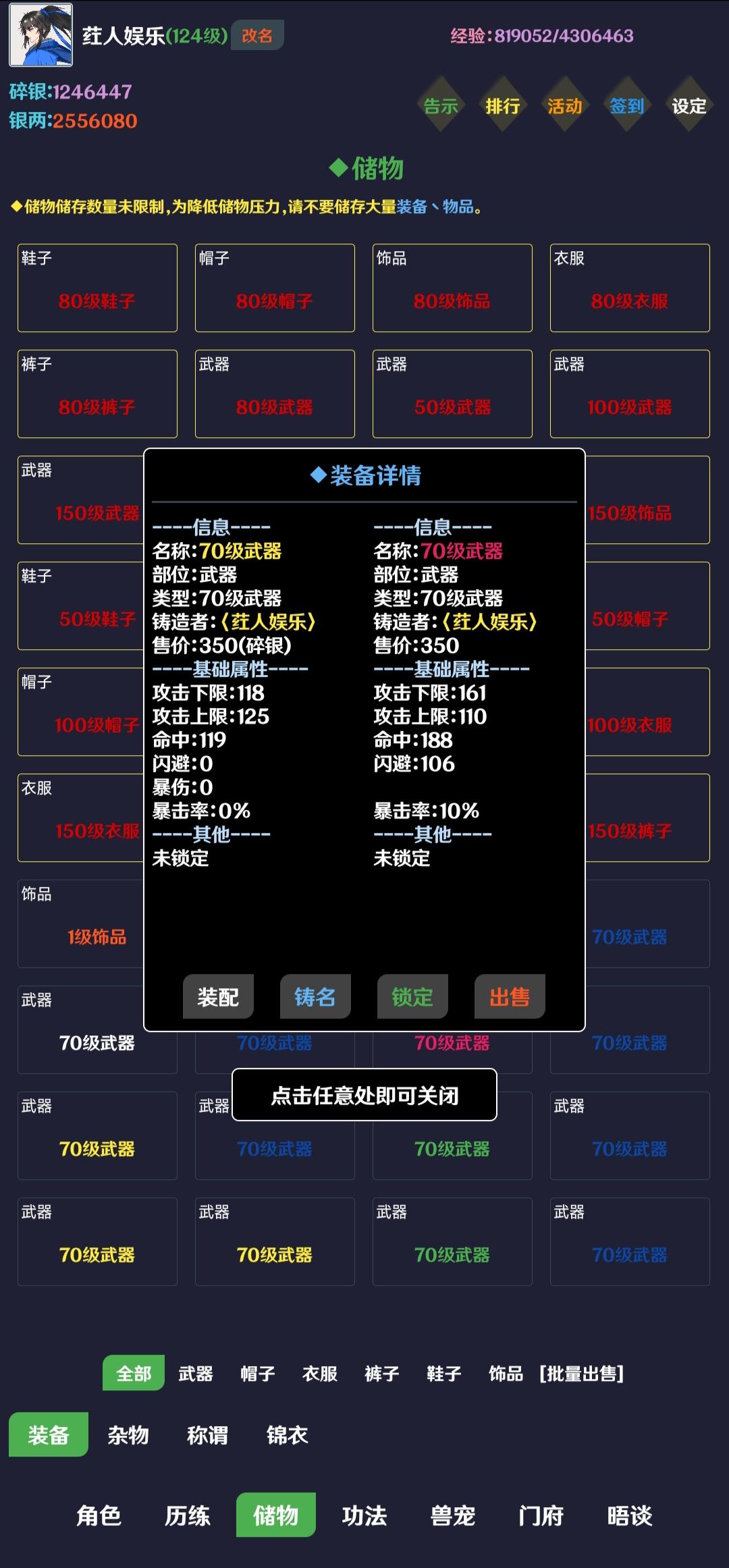Go to the 角色 character tab
Image resolution: width=729 pixels, height=1568 pixels.
coord(99,1516)
